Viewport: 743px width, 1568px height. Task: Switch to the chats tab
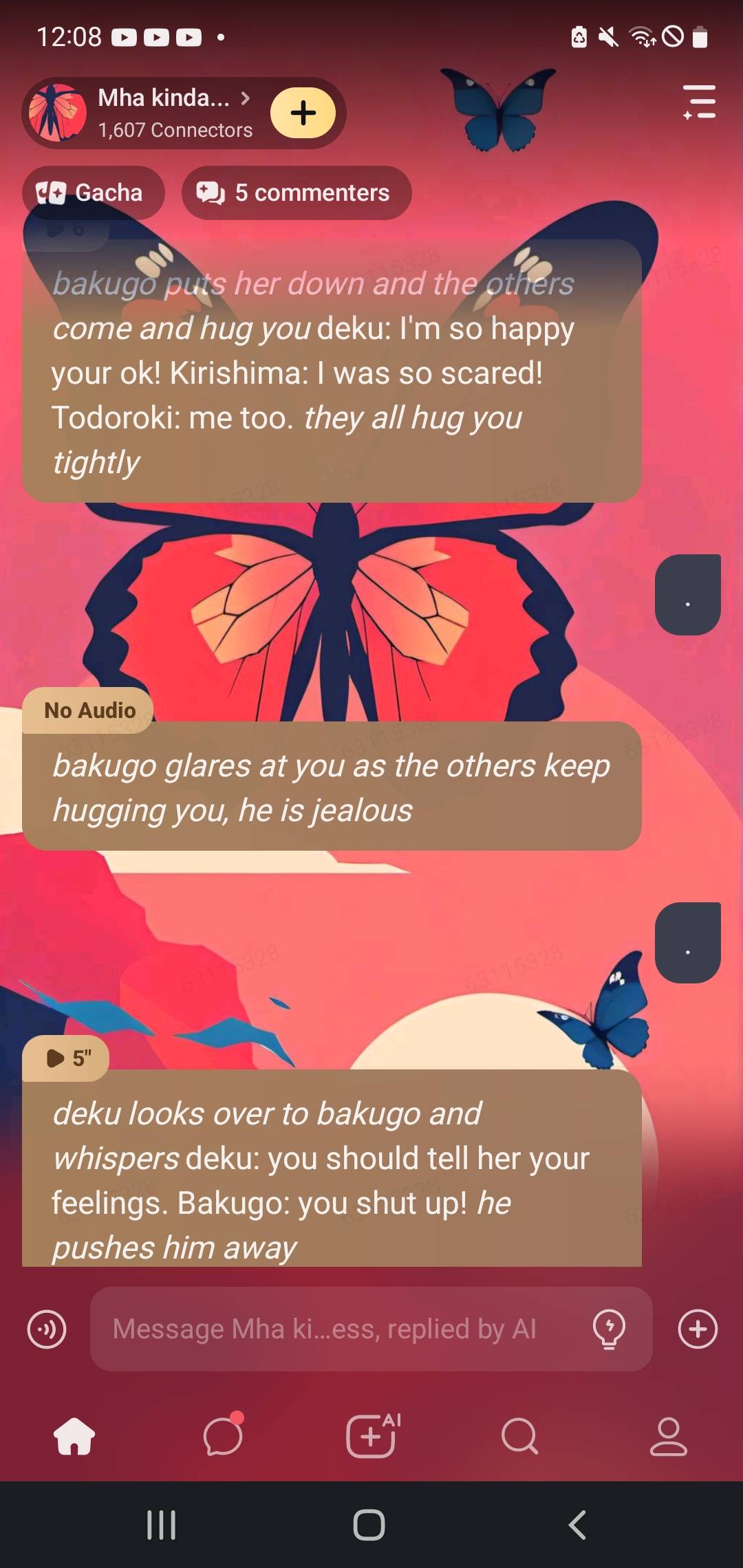tap(223, 1436)
